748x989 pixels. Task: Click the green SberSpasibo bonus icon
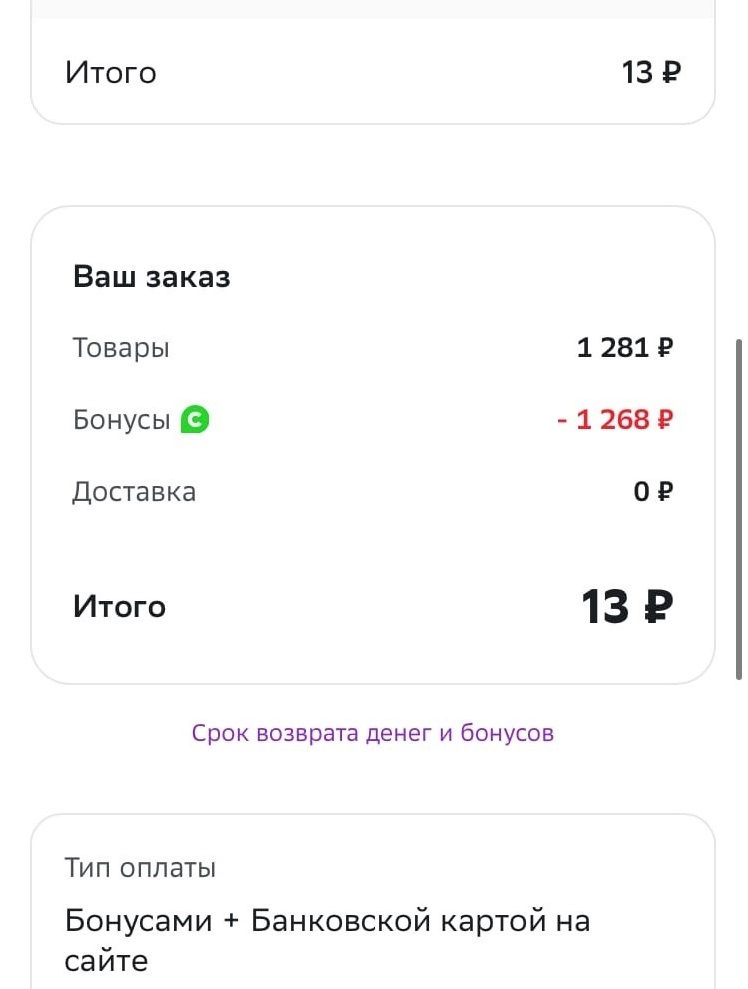[x=196, y=419]
